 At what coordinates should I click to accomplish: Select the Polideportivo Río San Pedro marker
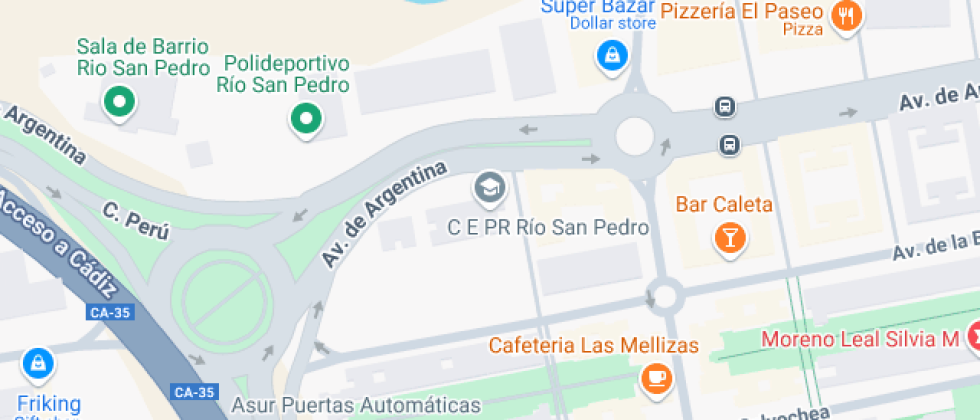point(305,119)
